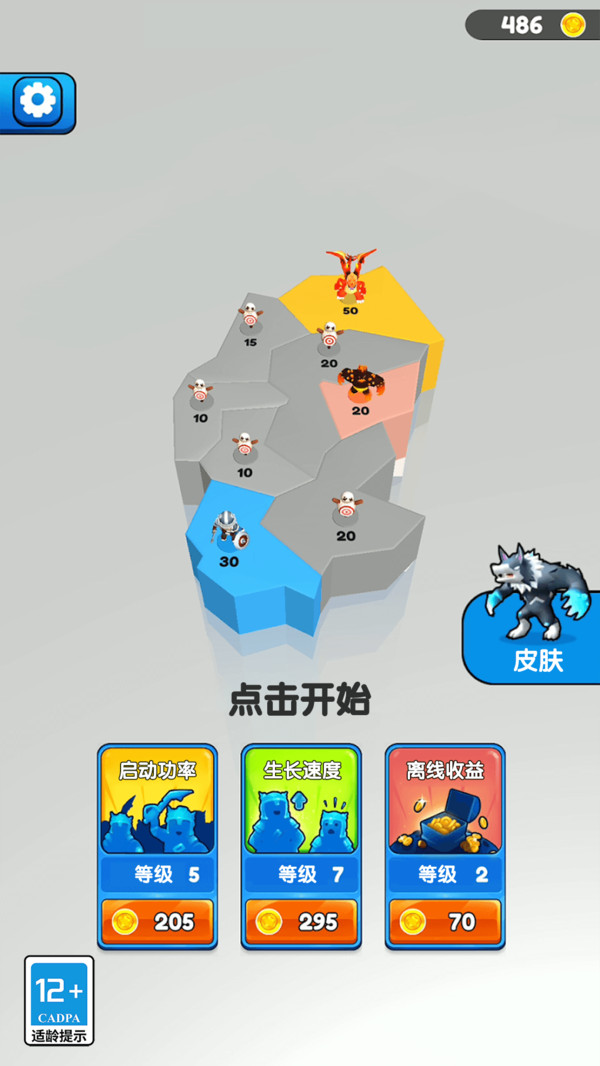Upgrade 启动功率 for 205 coins
This screenshot has width=600, height=1066.
tap(157, 921)
